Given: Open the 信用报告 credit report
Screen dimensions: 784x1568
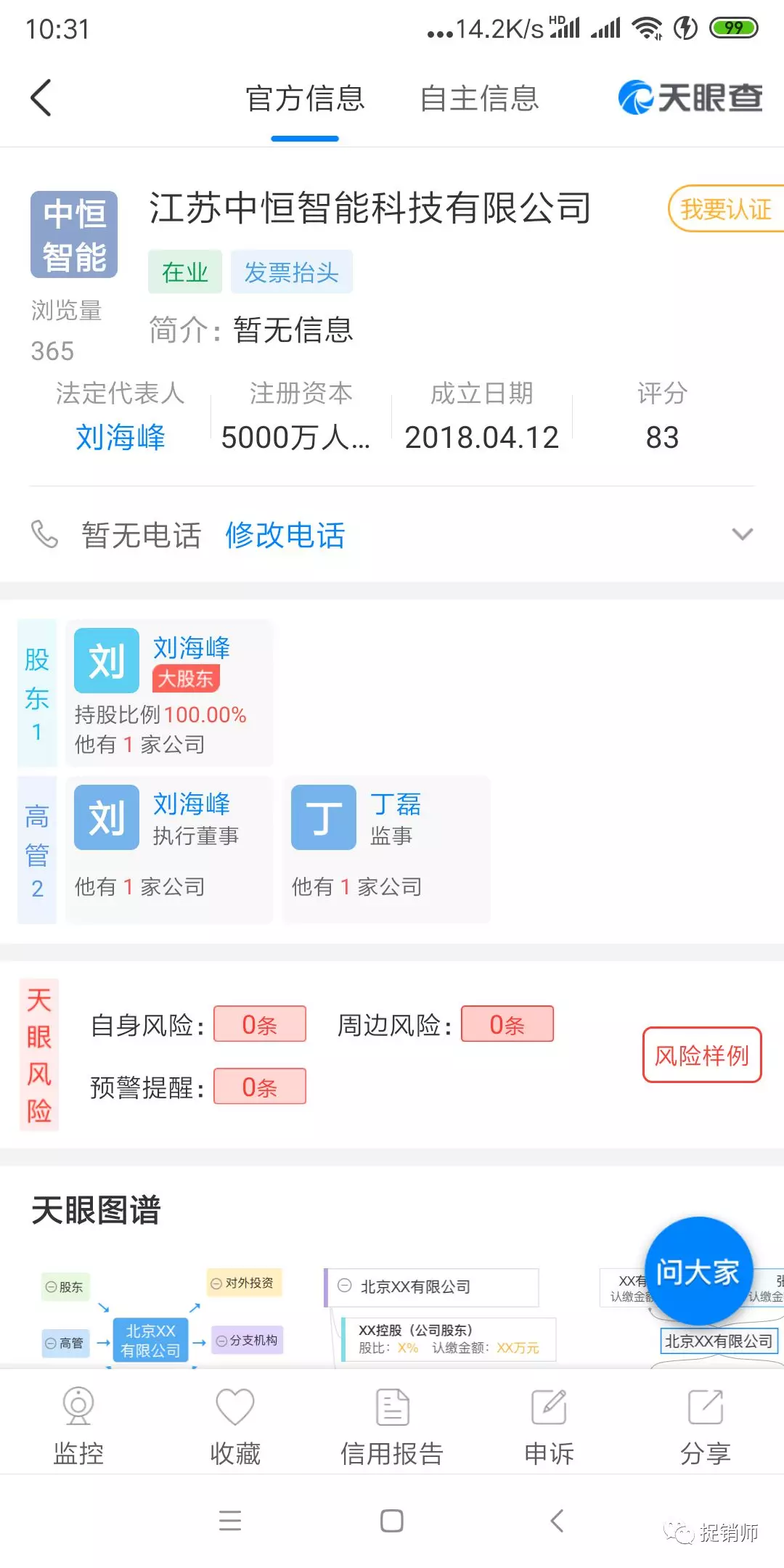Looking at the screenshot, I should (x=392, y=1426).
